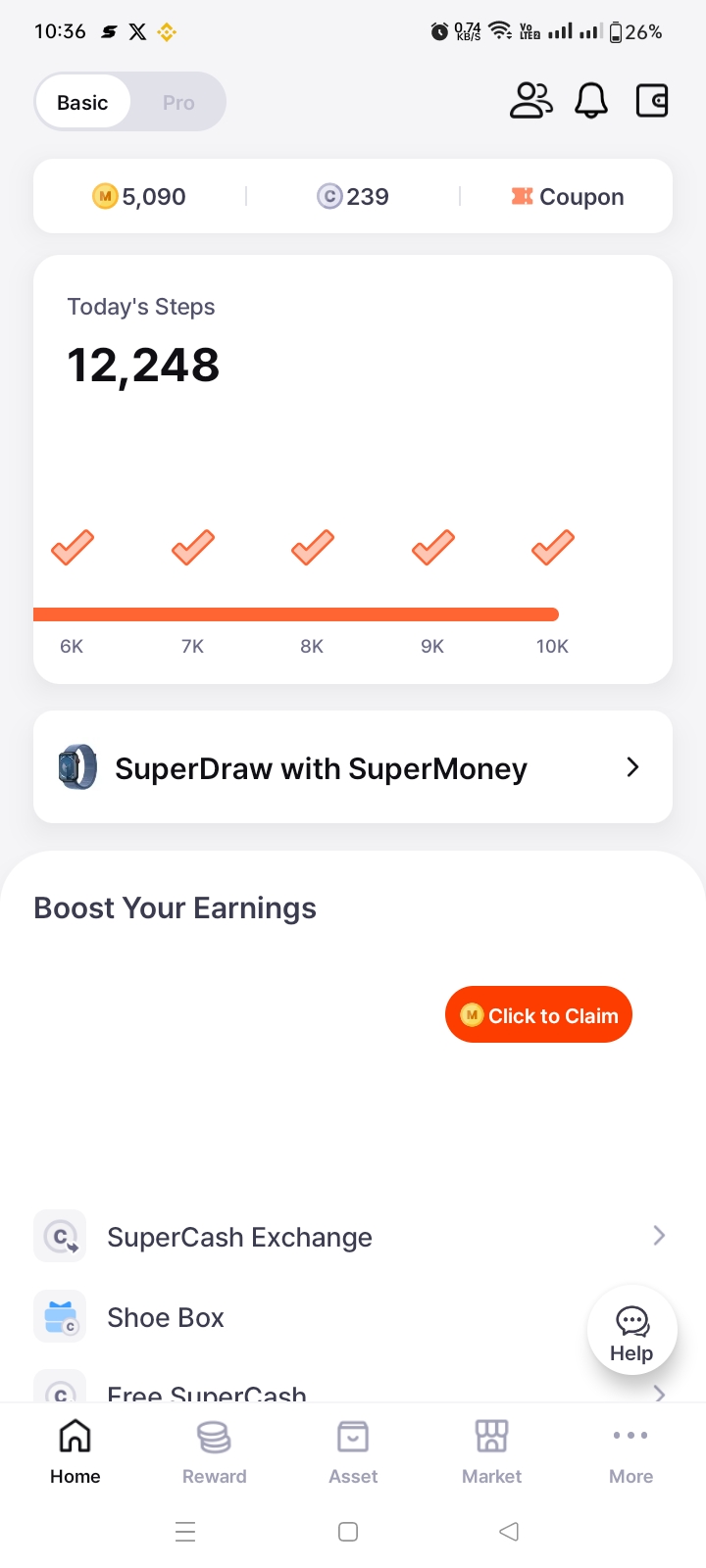Open Coupon

(x=568, y=197)
